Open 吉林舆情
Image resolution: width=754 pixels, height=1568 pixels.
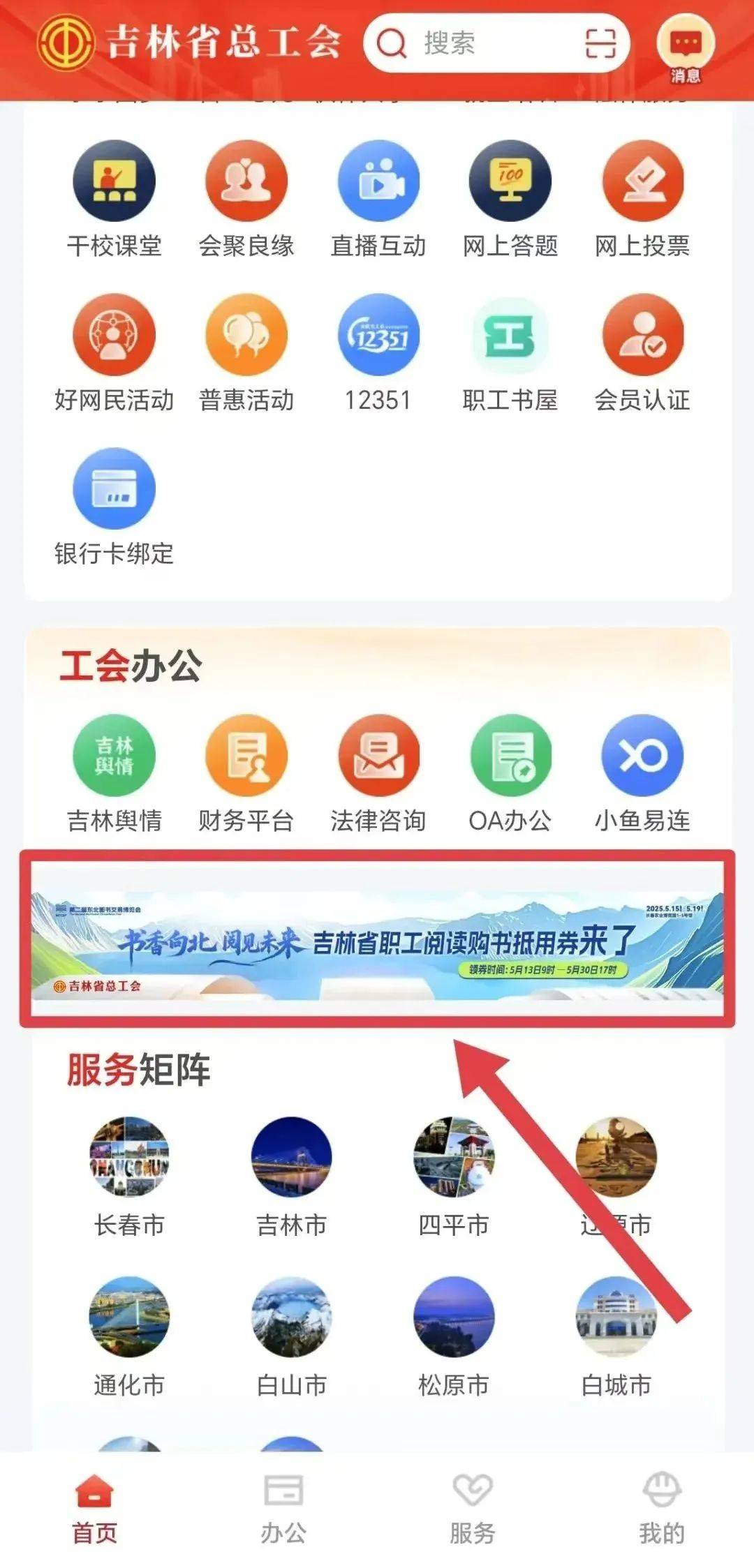(114, 756)
